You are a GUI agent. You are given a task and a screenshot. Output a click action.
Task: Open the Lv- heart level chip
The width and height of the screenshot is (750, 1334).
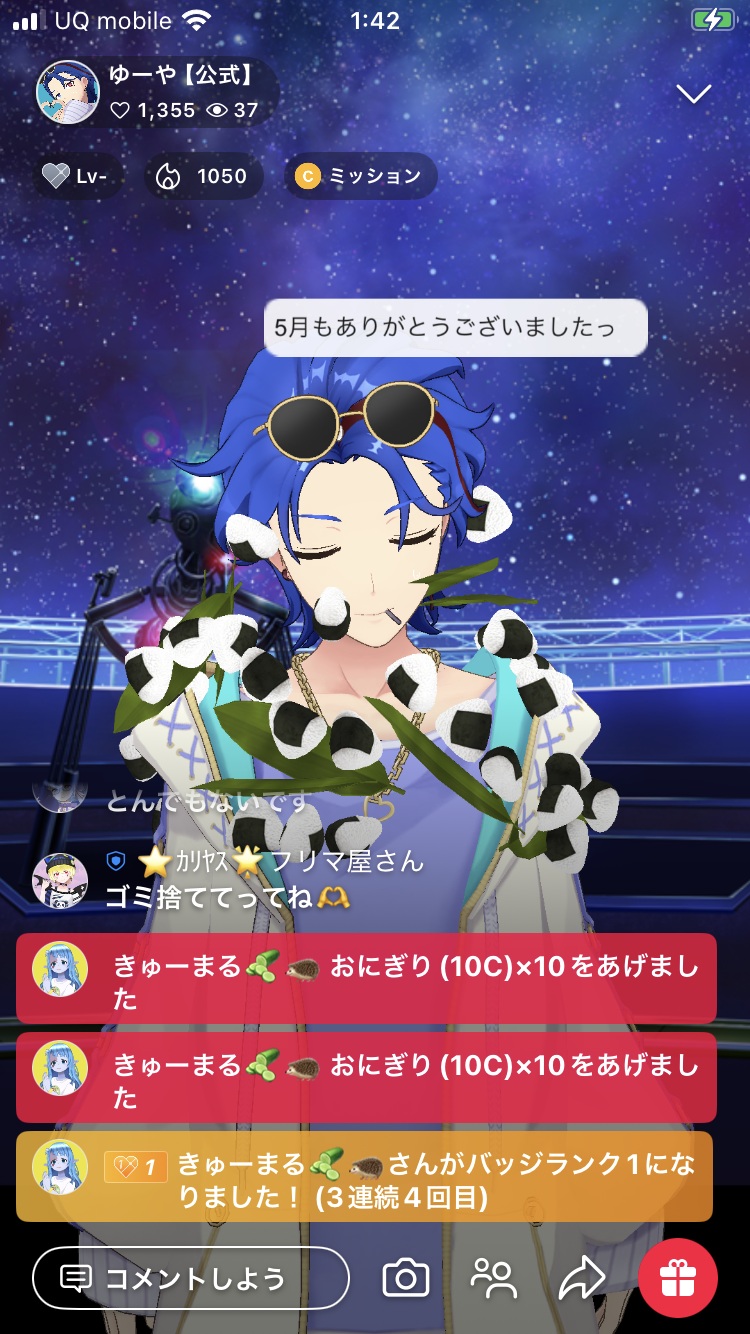coord(82,177)
